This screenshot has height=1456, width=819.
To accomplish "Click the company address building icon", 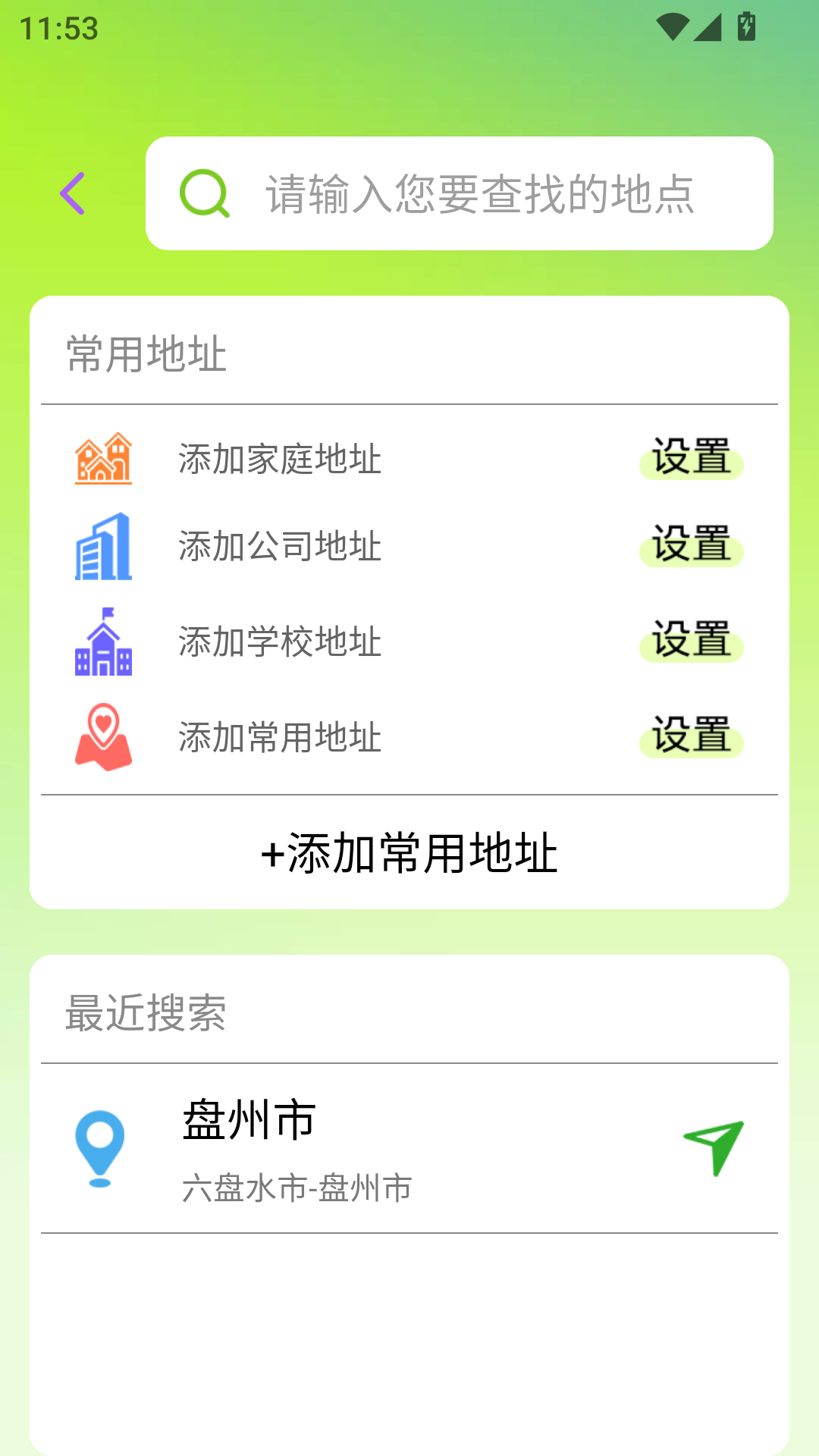I will point(104,548).
